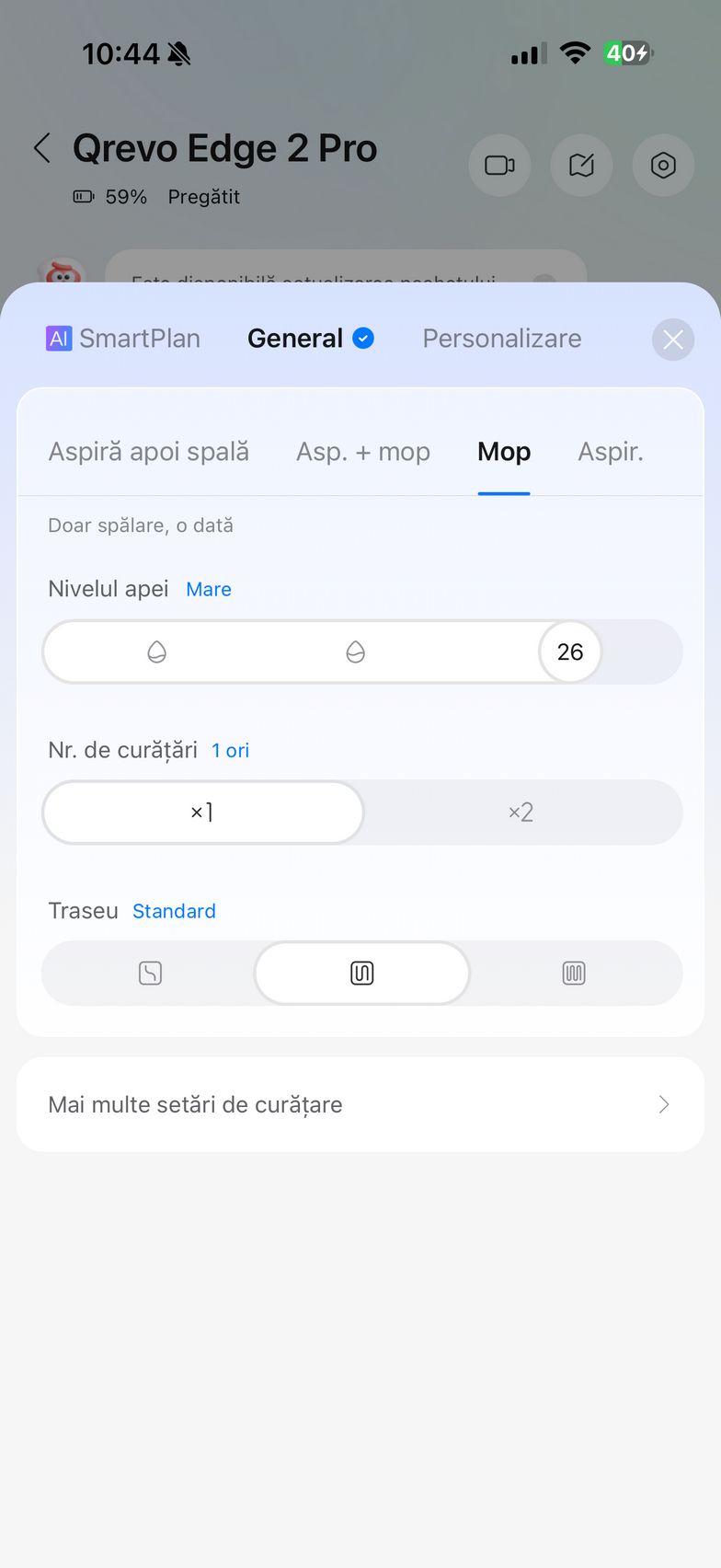
Task: Choose the Standard route pattern
Action: coord(362,974)
